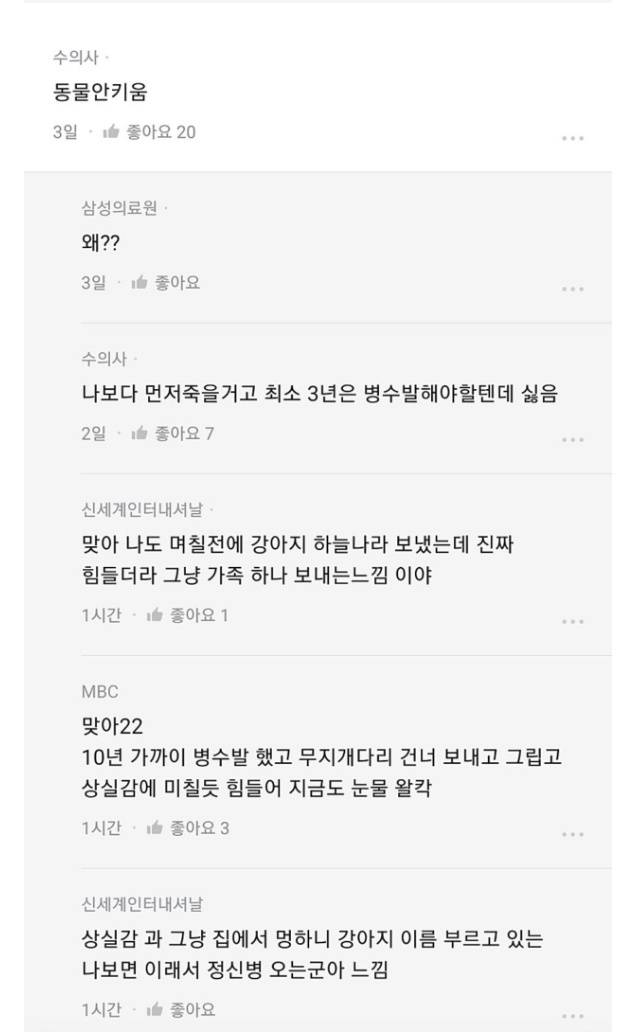636x1034 pixels.
Task: Open more options for the '동물안키움' comment
Action: pyautogui.click(x=572, y=136)
